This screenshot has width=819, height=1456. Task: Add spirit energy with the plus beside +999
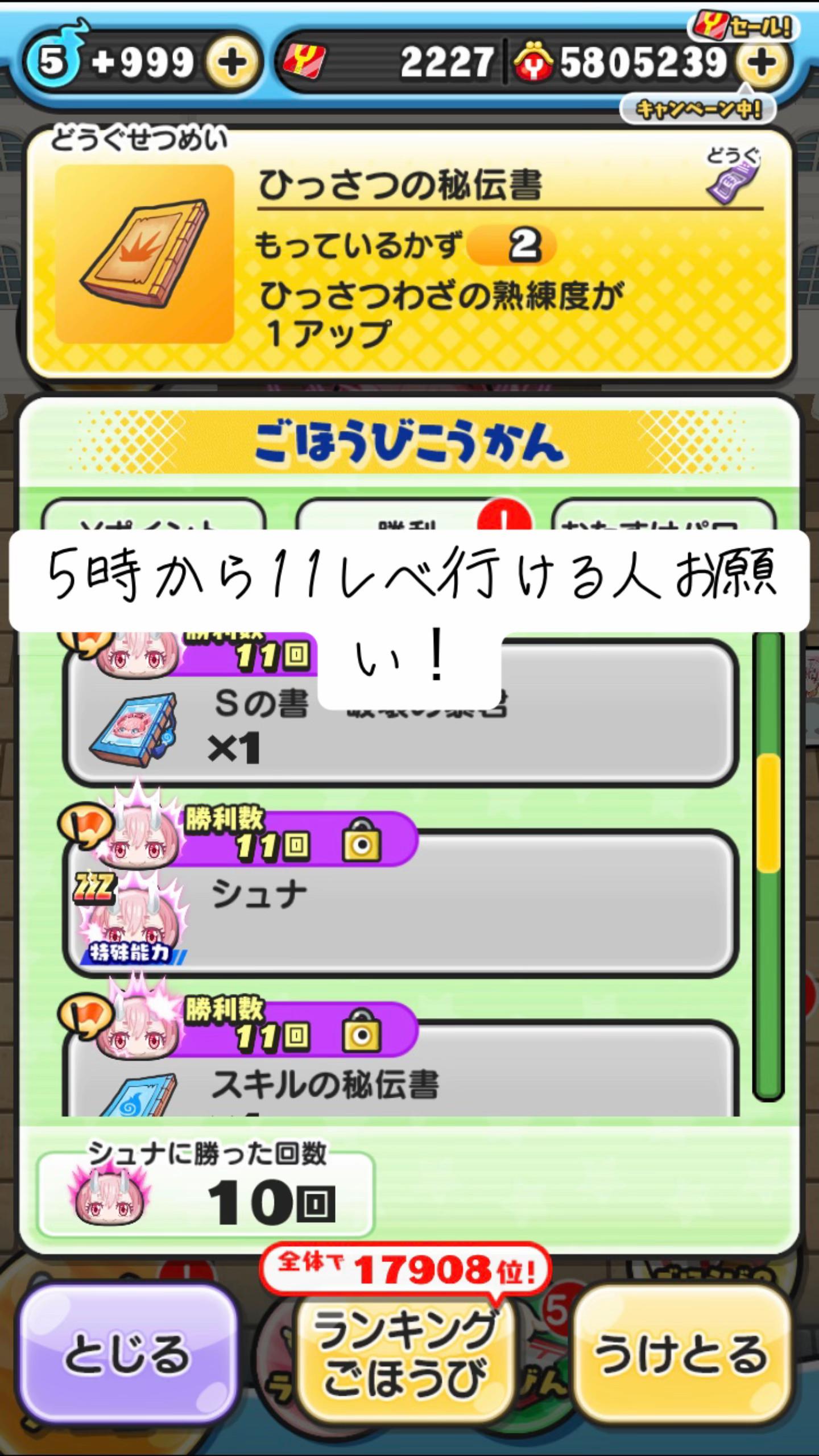point(232,63)
